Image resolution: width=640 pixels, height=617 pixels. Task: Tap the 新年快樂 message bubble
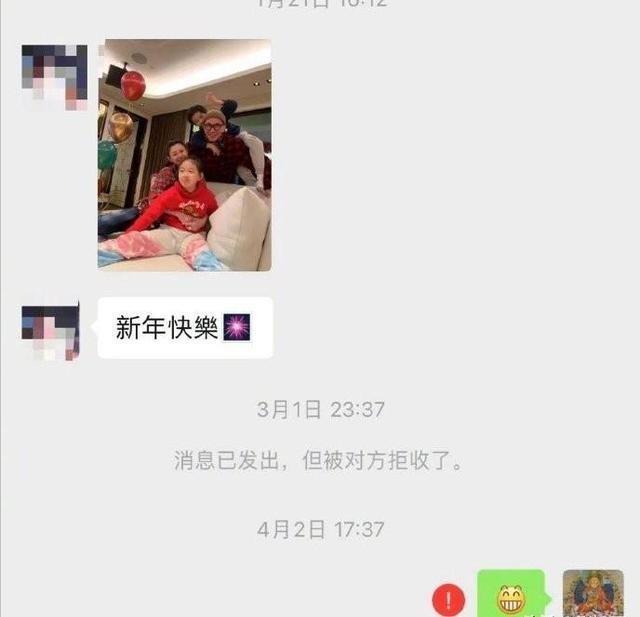[185, 328]
